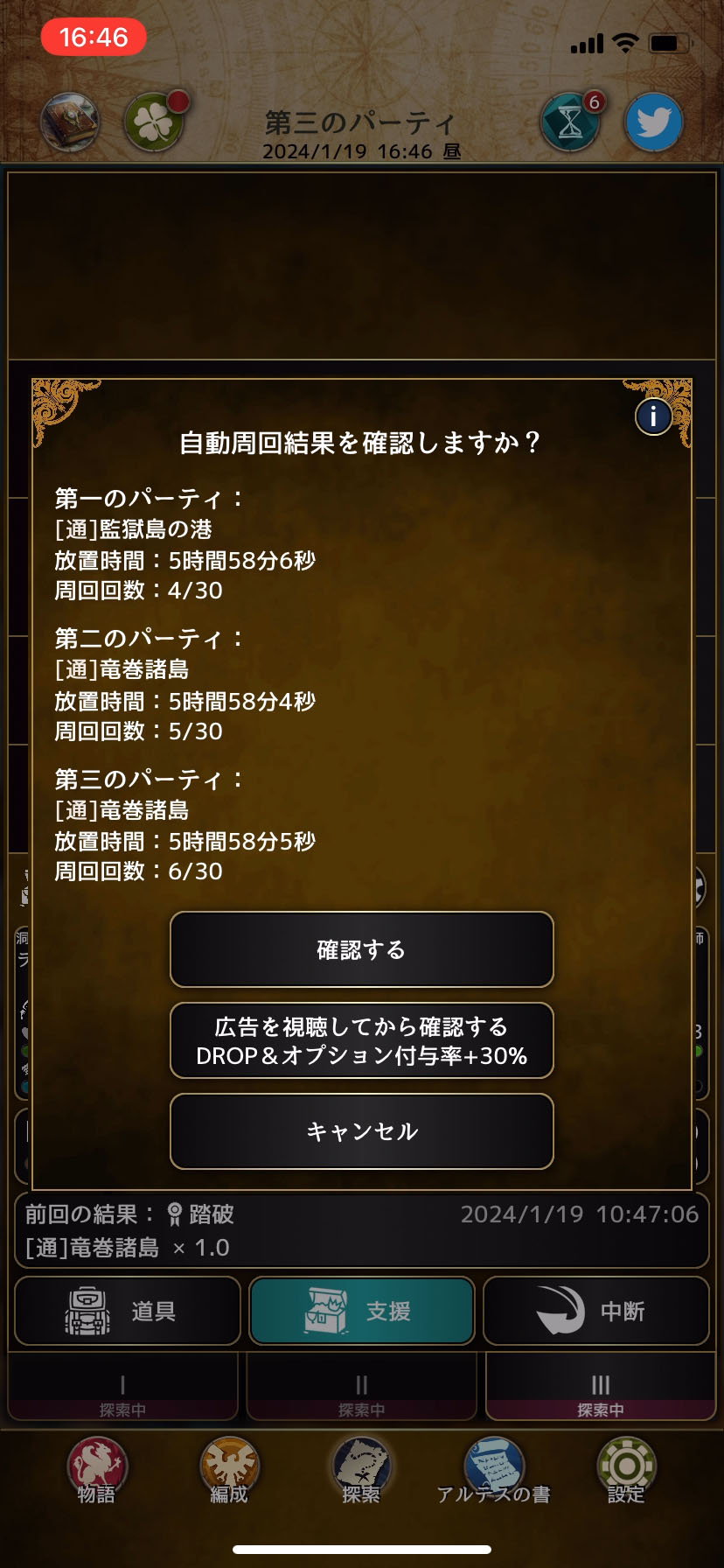This screenshot has height=1568, width=724.
Task: Open the info icon in dialog
Action: click(653, 417)
